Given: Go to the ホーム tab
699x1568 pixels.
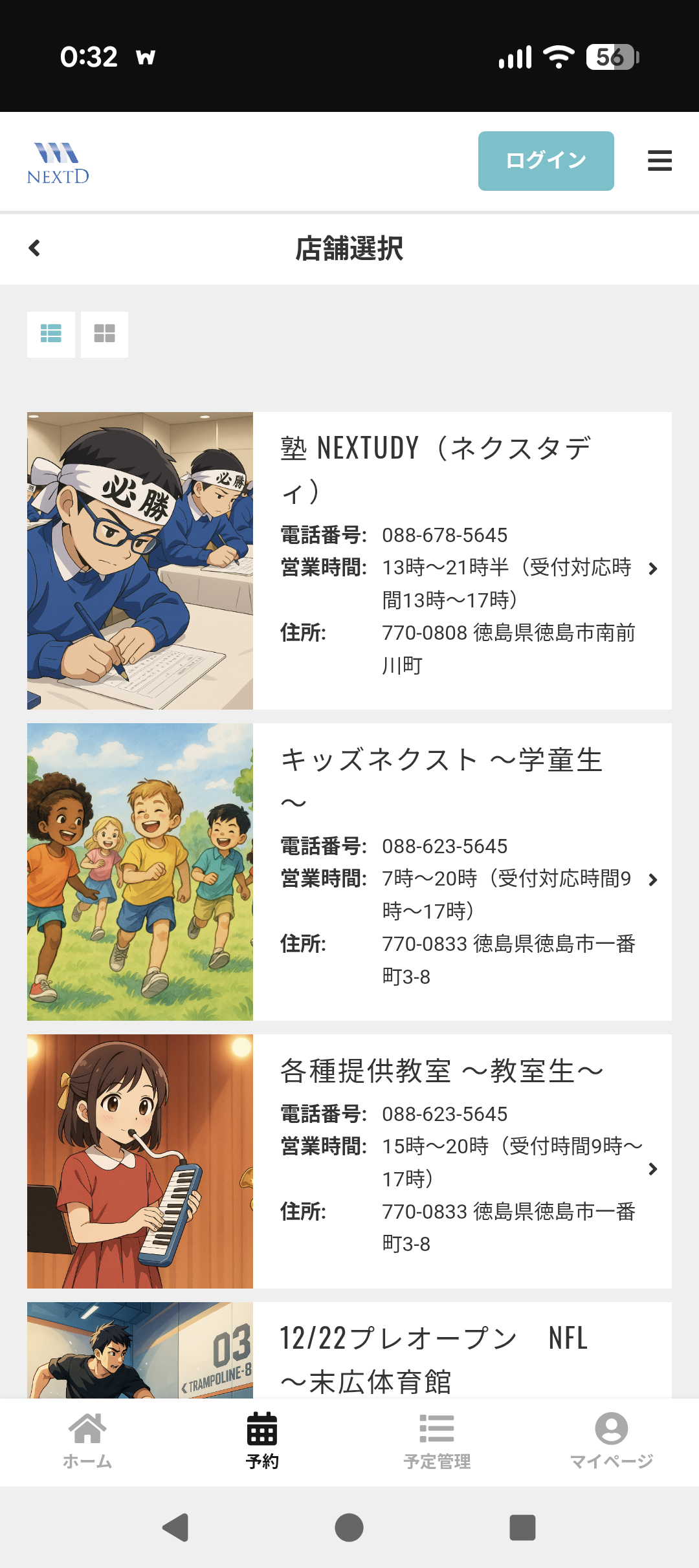Looking at the screenshot, I should pos(87,1440).
